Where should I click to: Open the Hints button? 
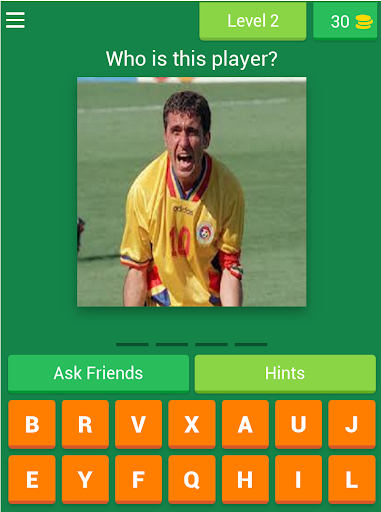pos(285,373)
